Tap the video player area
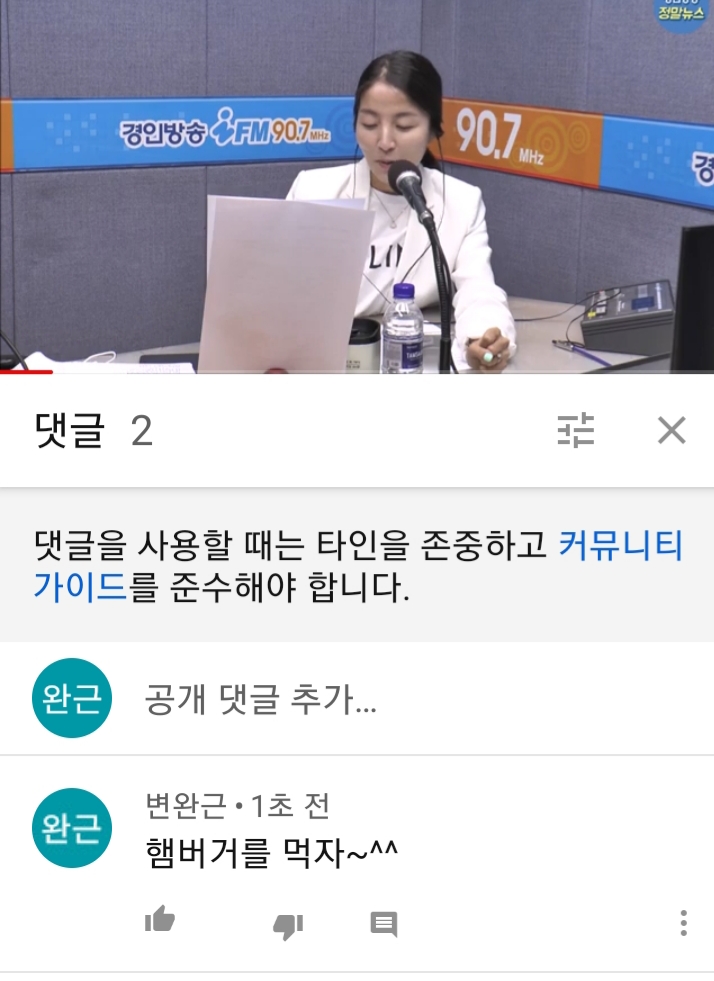This screenshot has width=714, height=981. tap(357, 186)
